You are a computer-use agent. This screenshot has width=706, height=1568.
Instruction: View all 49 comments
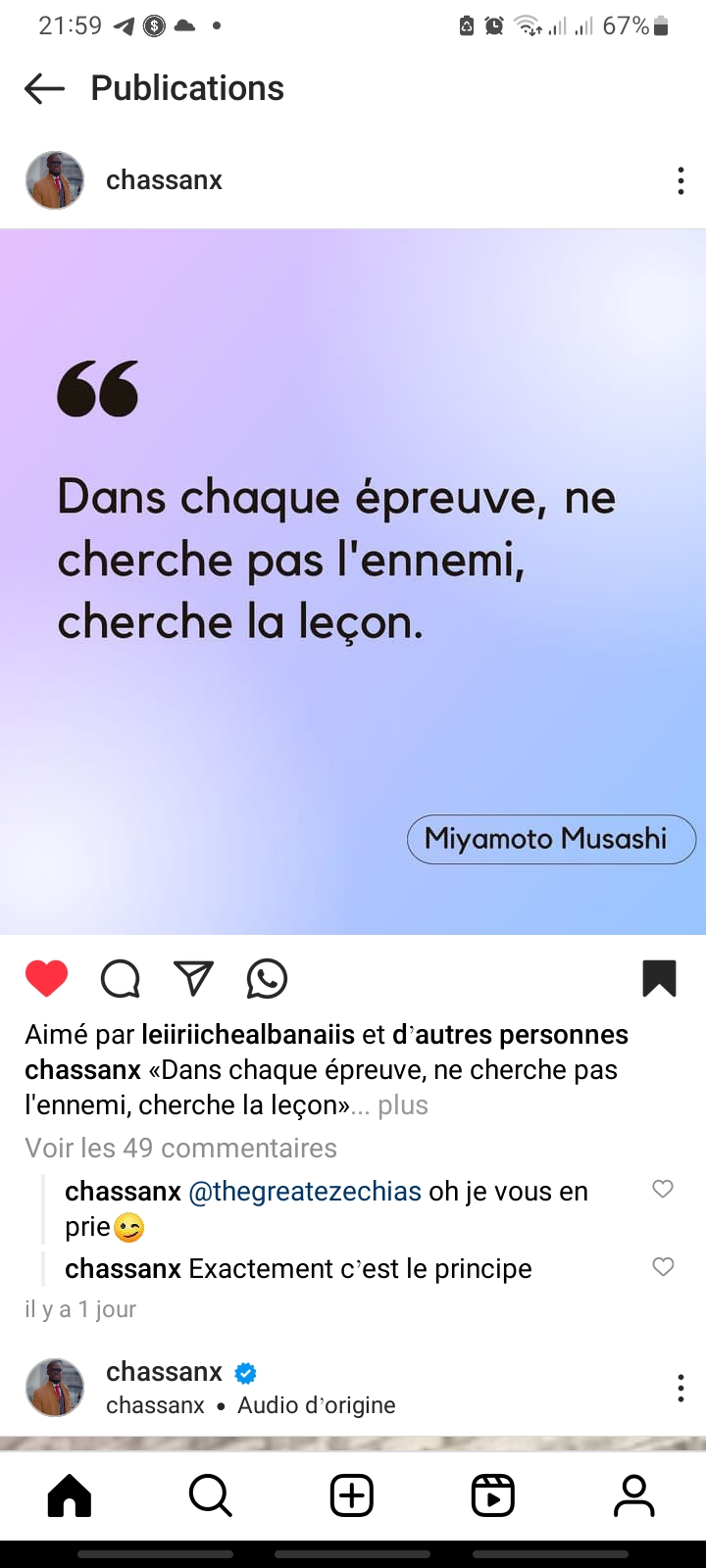tap(180, 1148)
